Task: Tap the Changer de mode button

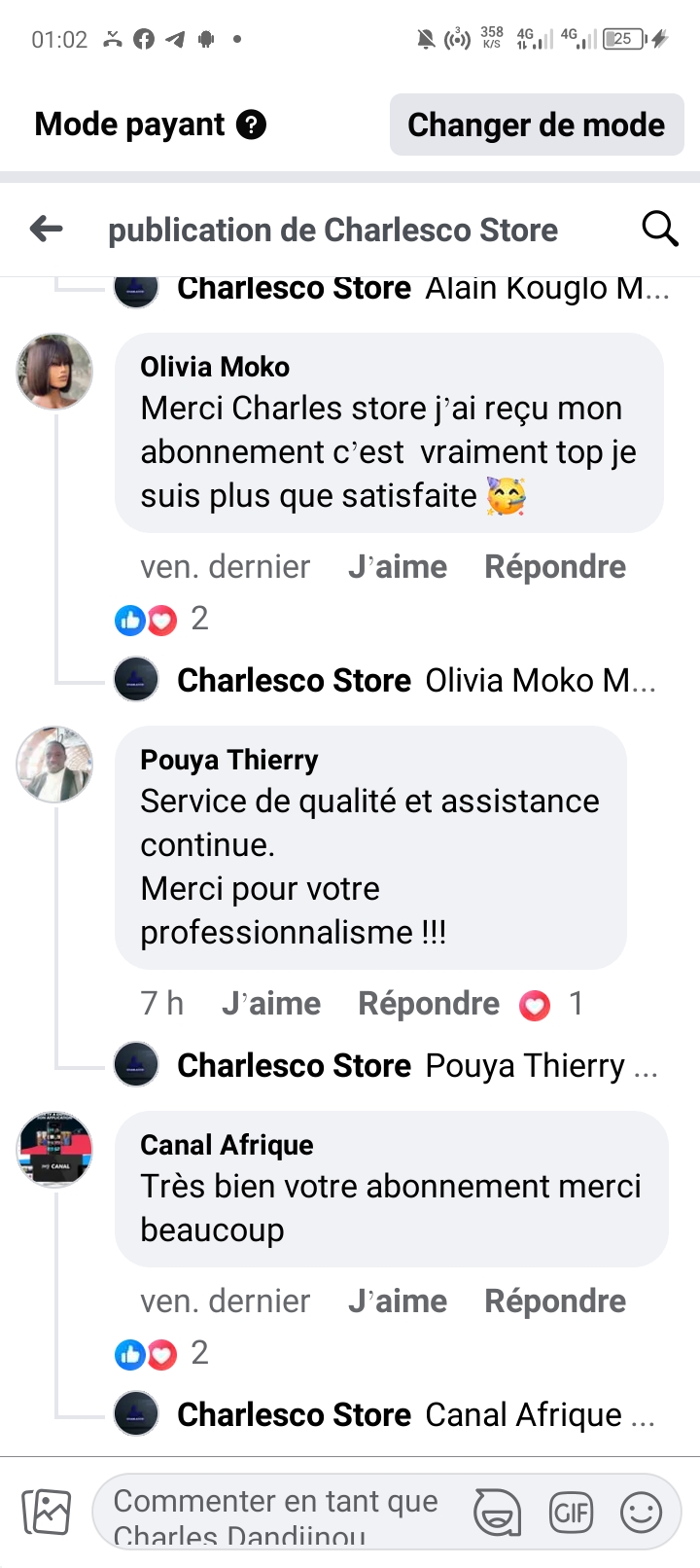Action: 537,125
